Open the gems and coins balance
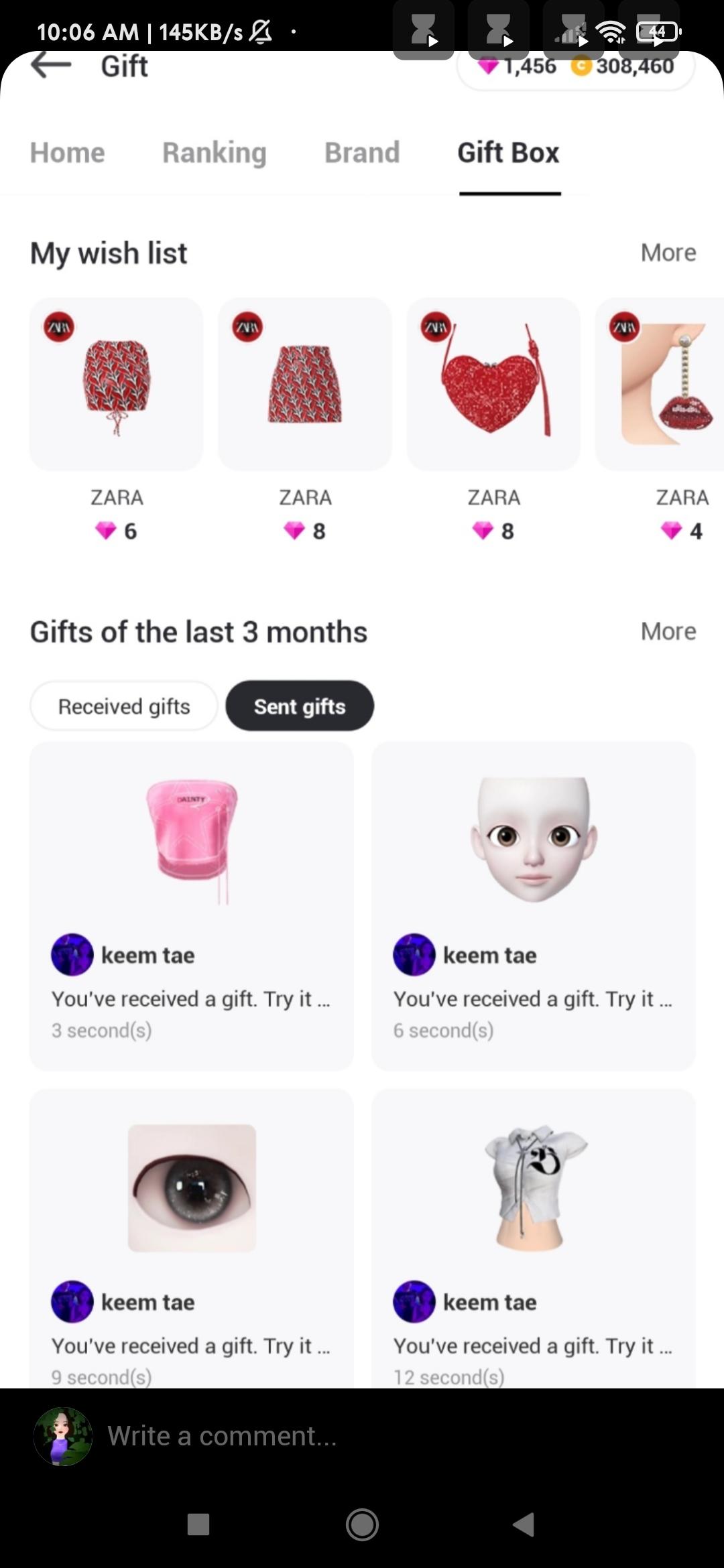 pos(575,67)
